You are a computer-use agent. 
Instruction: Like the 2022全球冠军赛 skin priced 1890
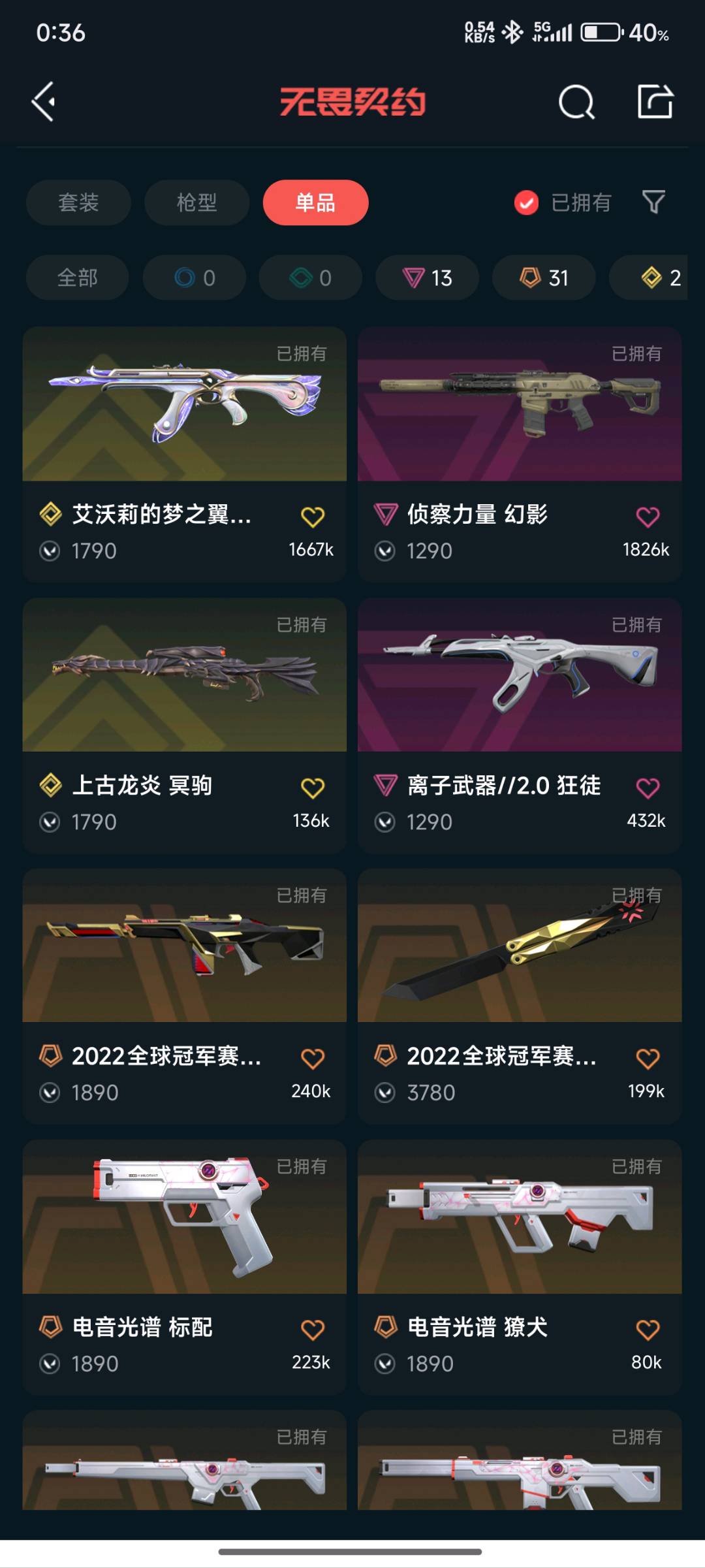pos(313,1058)
